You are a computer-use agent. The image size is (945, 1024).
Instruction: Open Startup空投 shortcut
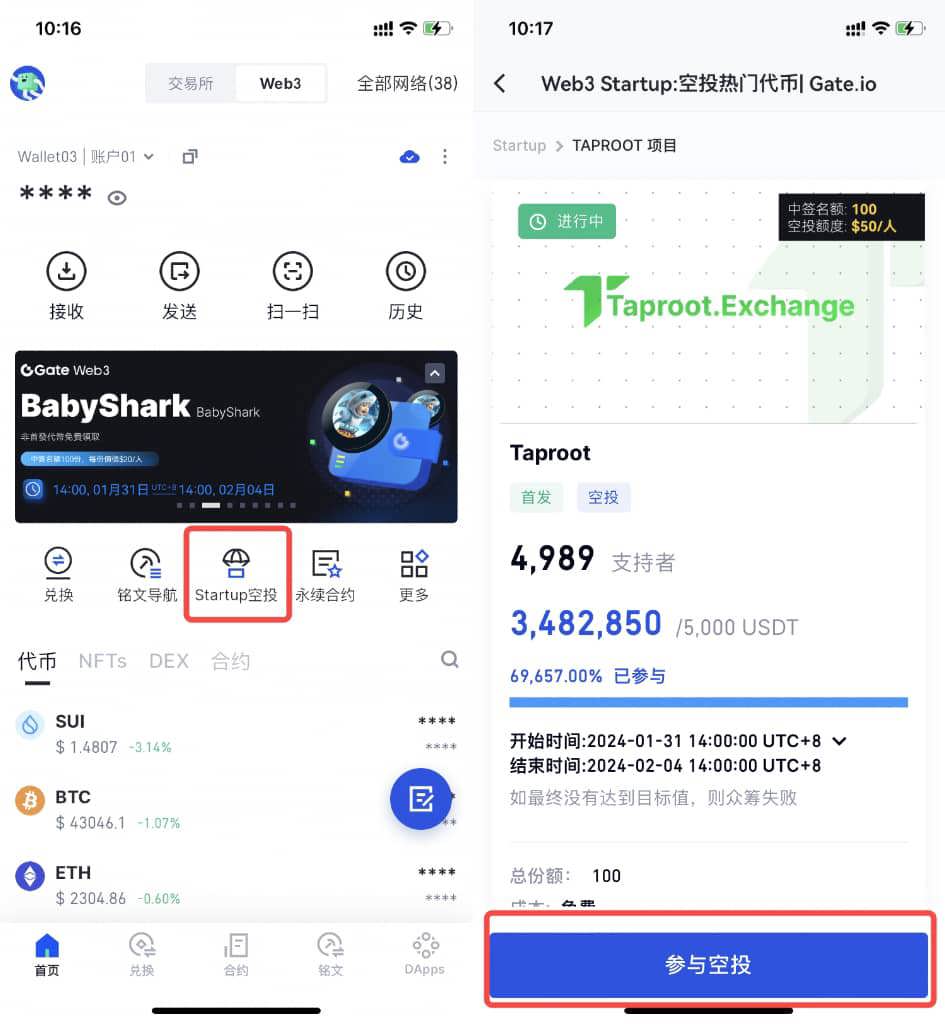[236, 575]
